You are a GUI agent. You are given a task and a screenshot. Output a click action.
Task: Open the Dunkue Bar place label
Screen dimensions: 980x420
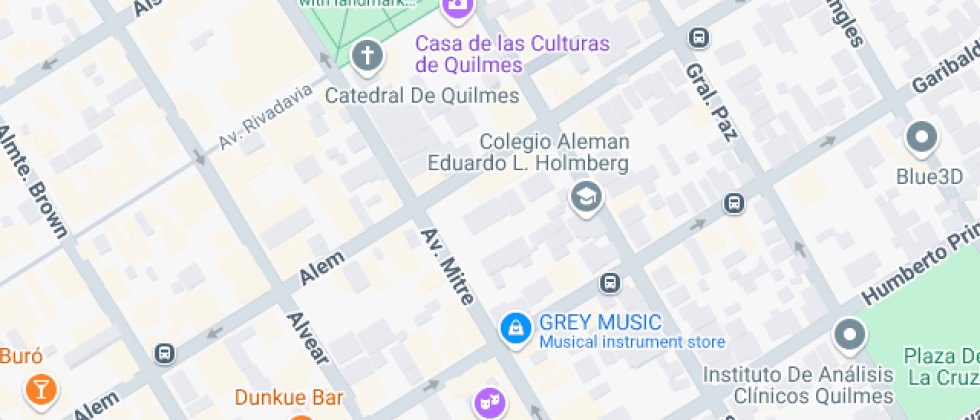(289, 397)
